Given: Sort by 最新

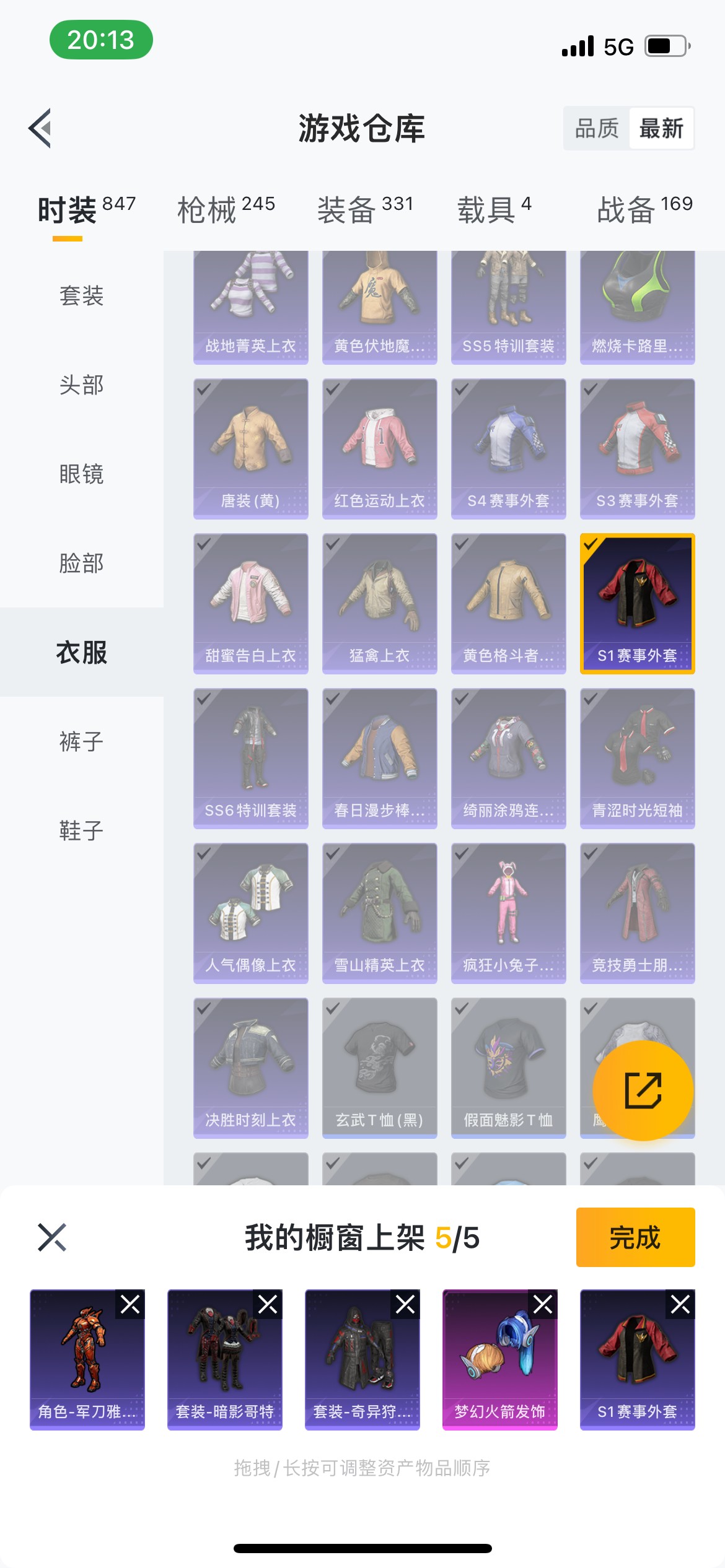Looking at the screenshot, I should pos(661,129).
